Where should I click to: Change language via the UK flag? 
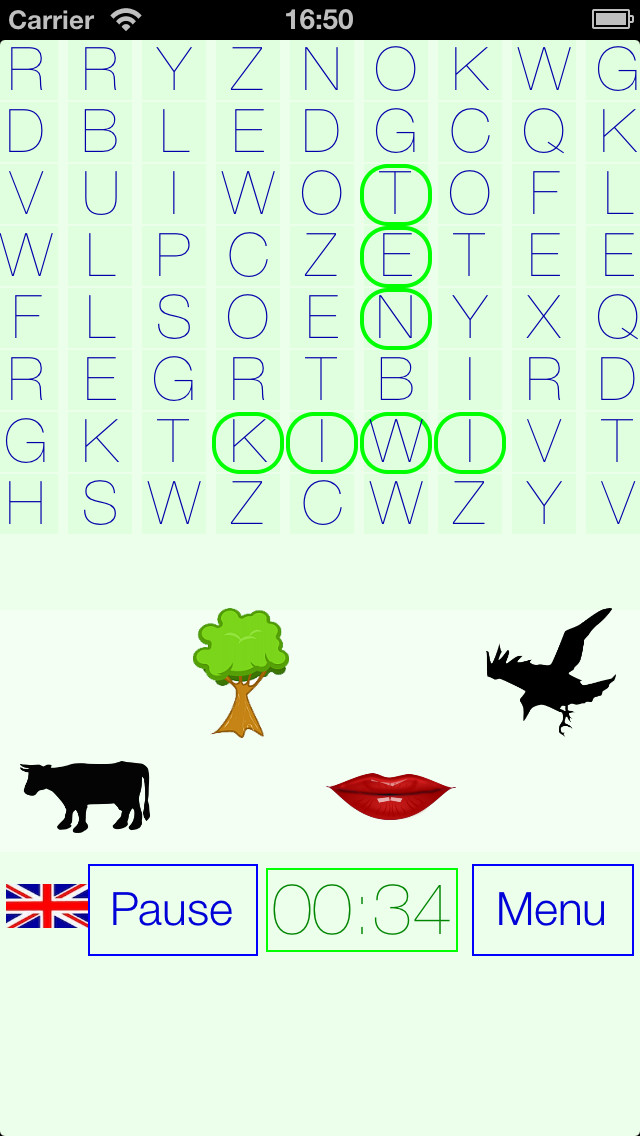[46, 906]
